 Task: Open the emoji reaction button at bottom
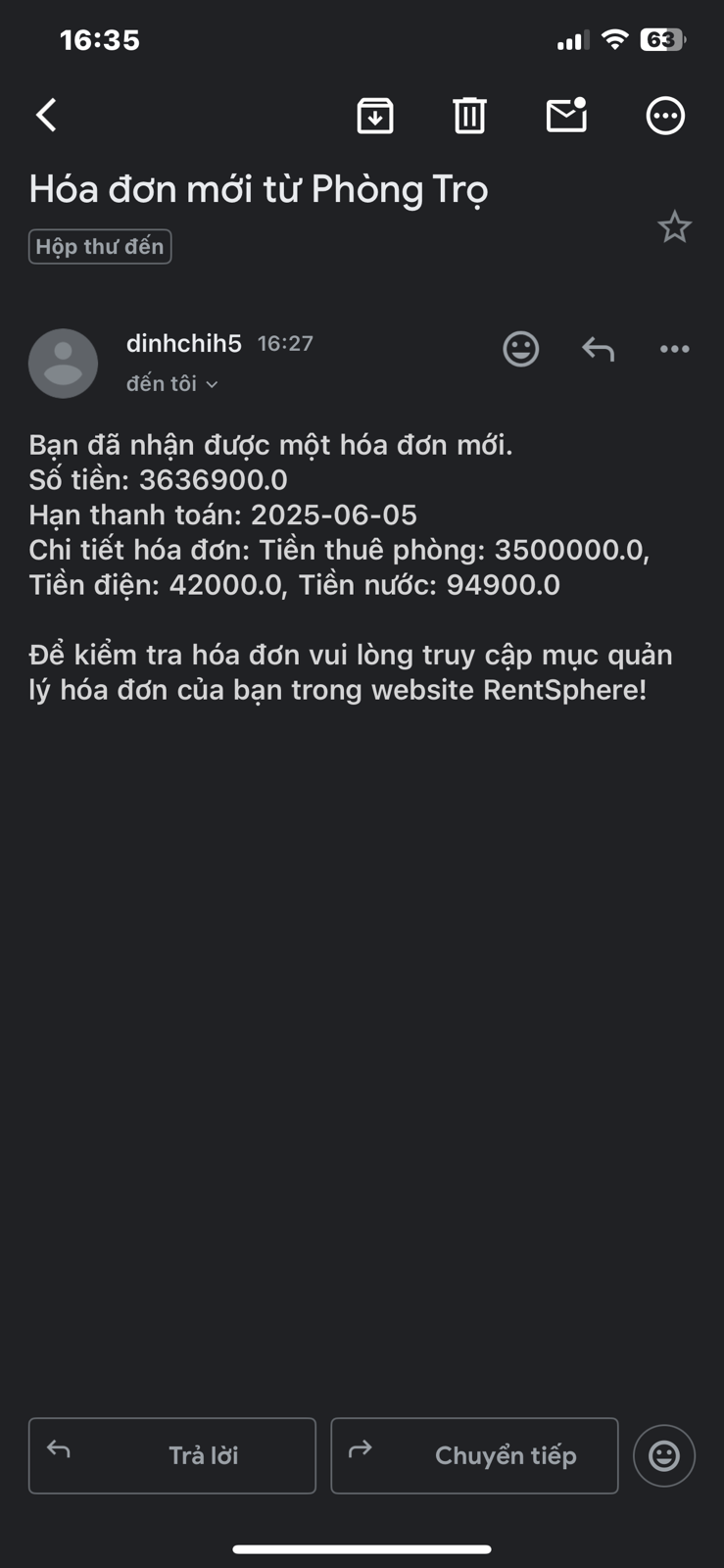664,1455
